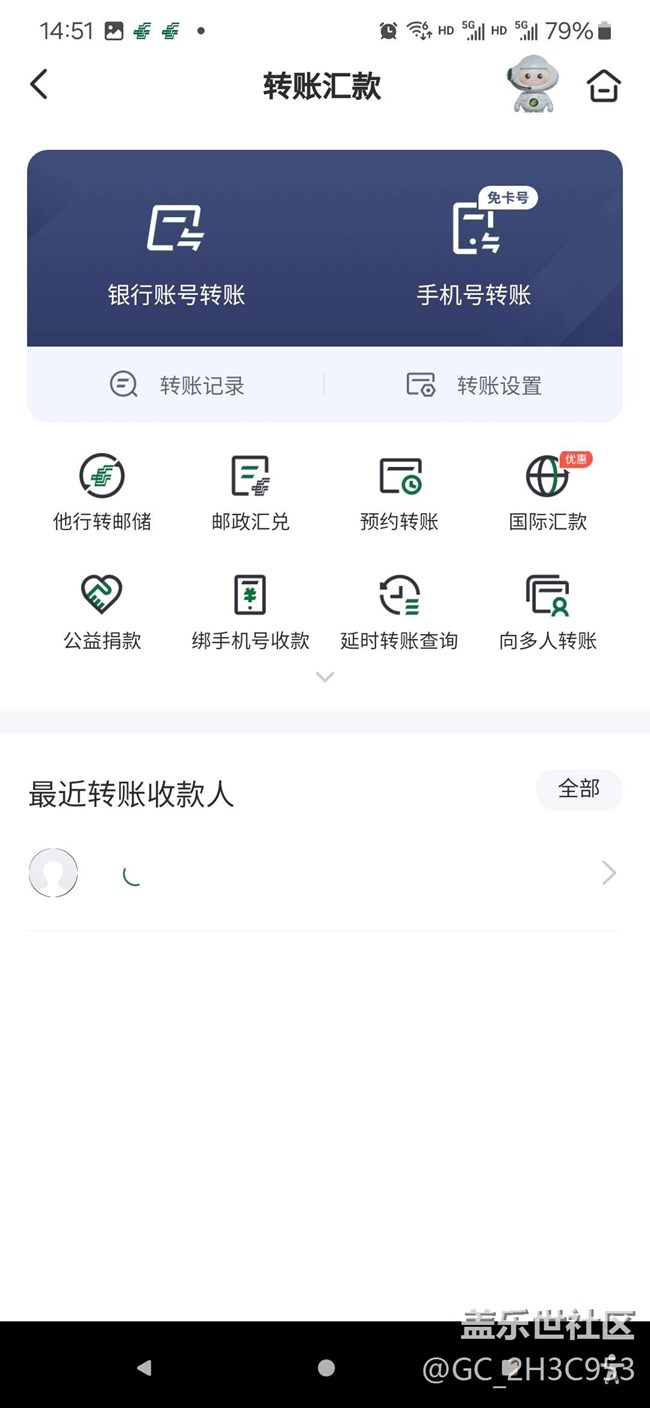Return to the app home page
This screenshot has width=650, height=1408.
pyautogui.click(x=603, y=86)
